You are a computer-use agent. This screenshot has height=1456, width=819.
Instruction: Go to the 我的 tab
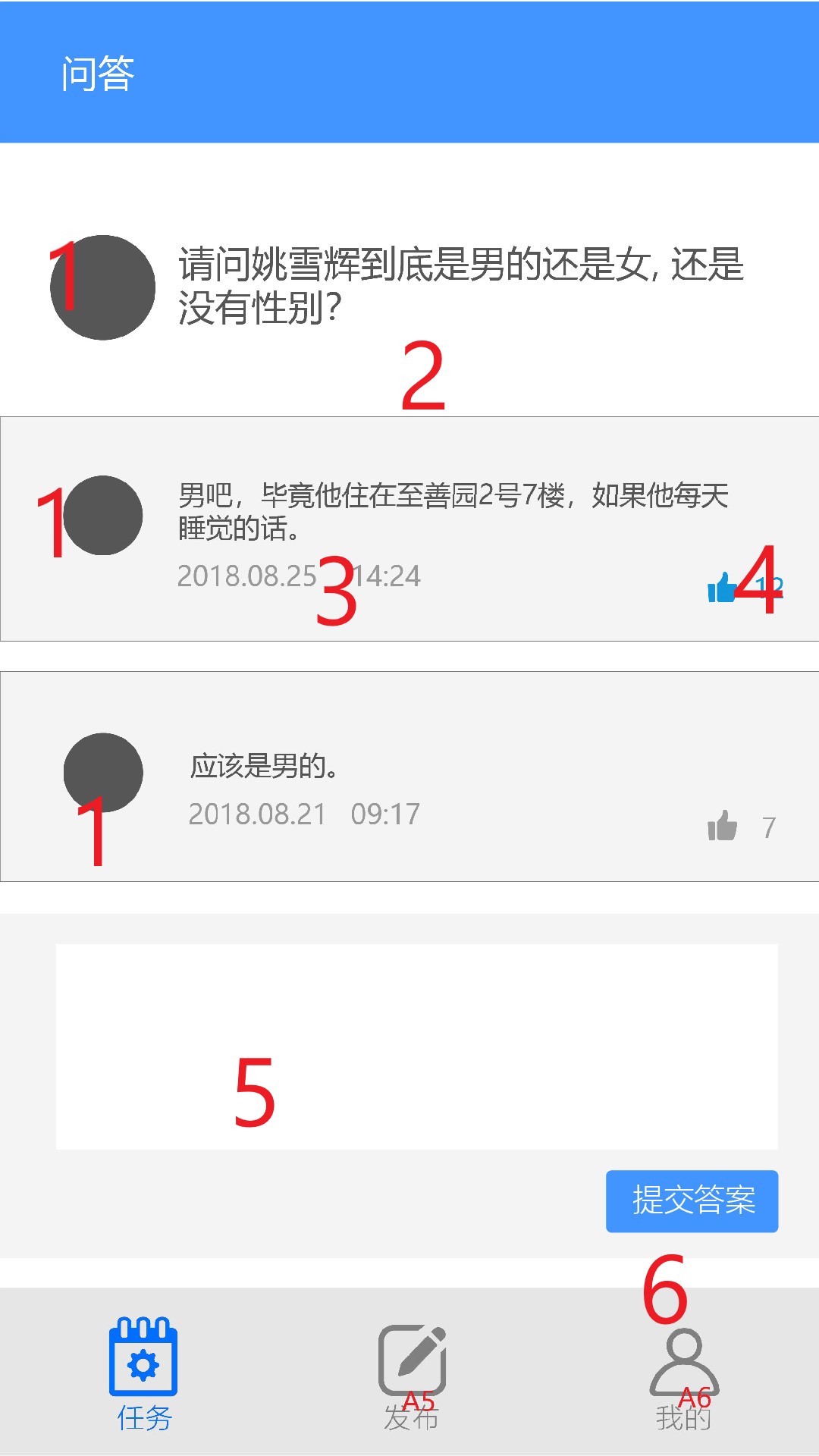(x=684, y=1374)
